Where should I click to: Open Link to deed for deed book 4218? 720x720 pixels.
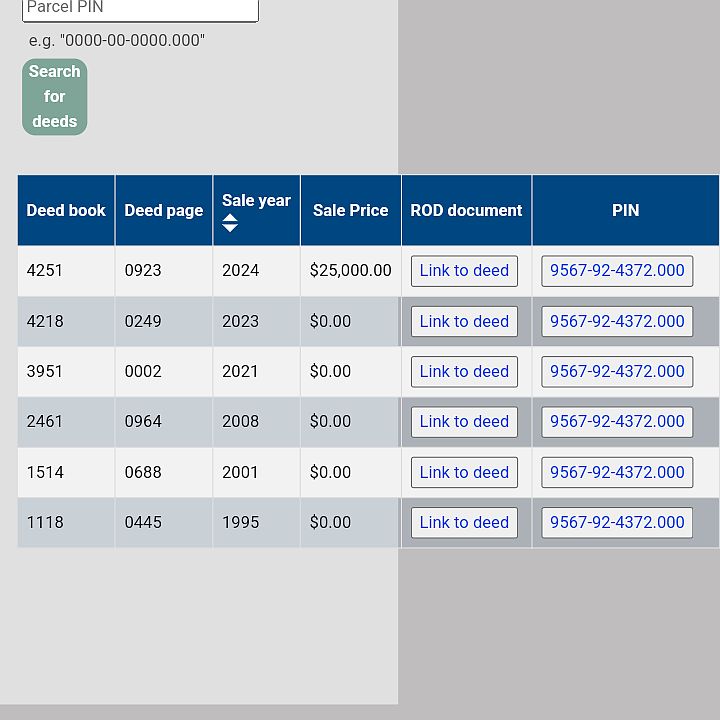[x=464, y=321]
